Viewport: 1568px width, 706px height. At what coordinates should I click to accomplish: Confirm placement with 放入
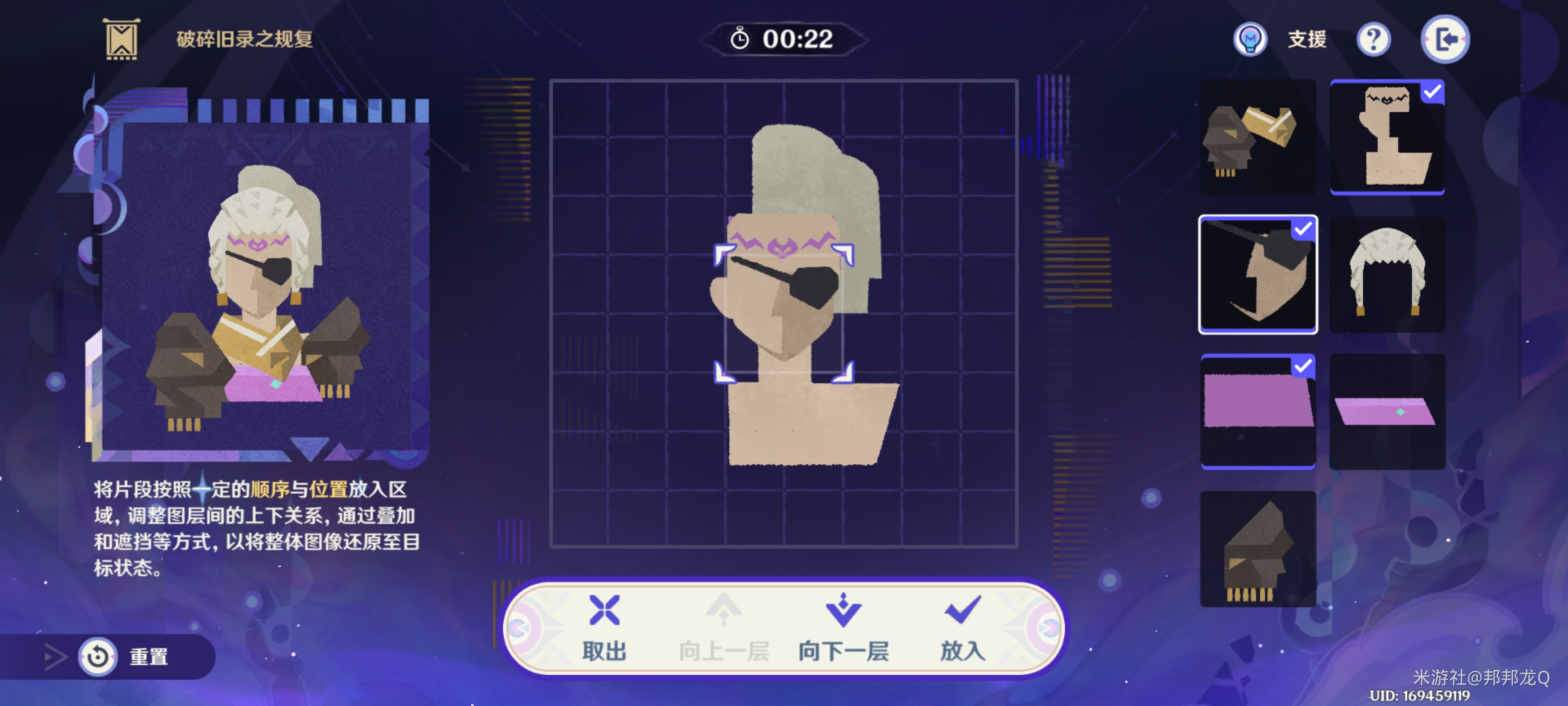962,628
